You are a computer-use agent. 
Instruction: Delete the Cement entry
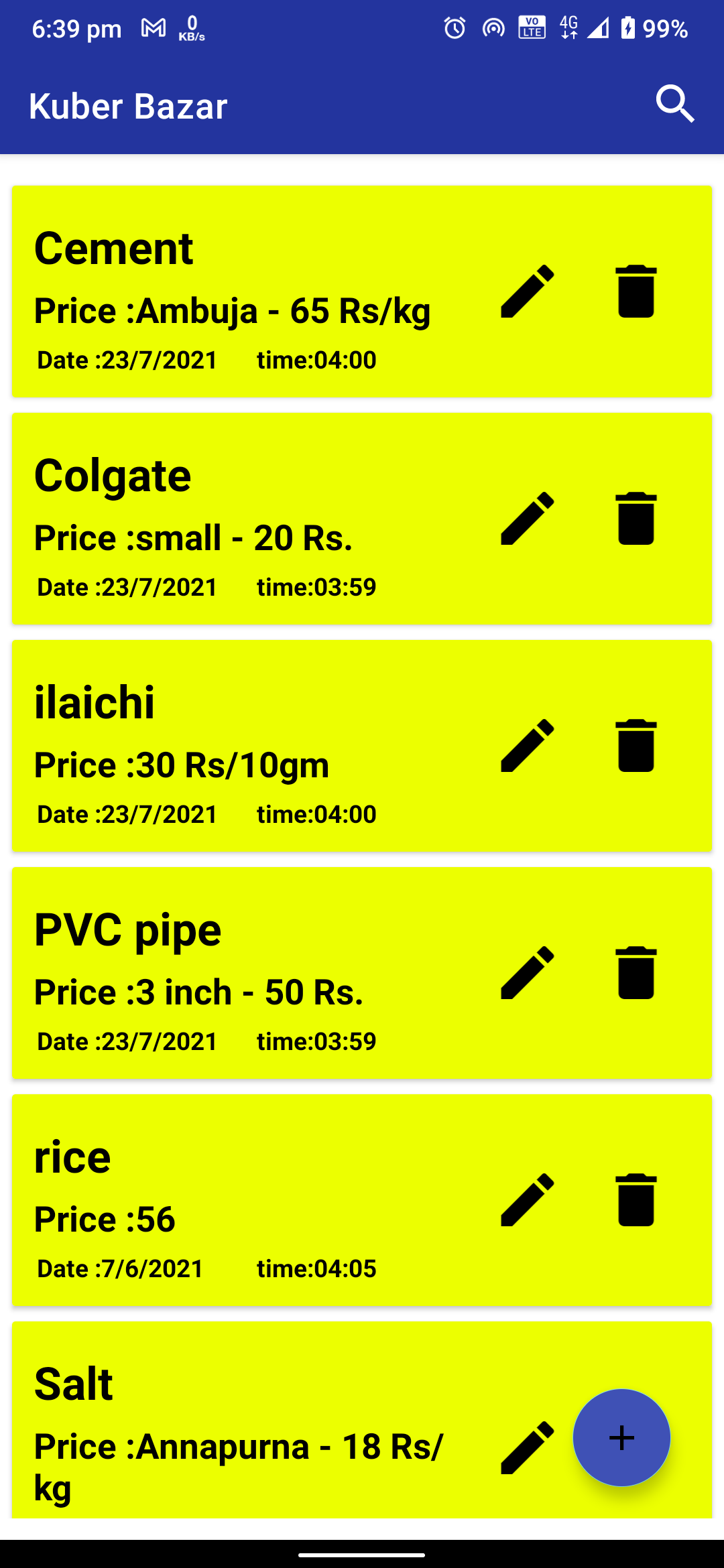[x=635, y=290]
